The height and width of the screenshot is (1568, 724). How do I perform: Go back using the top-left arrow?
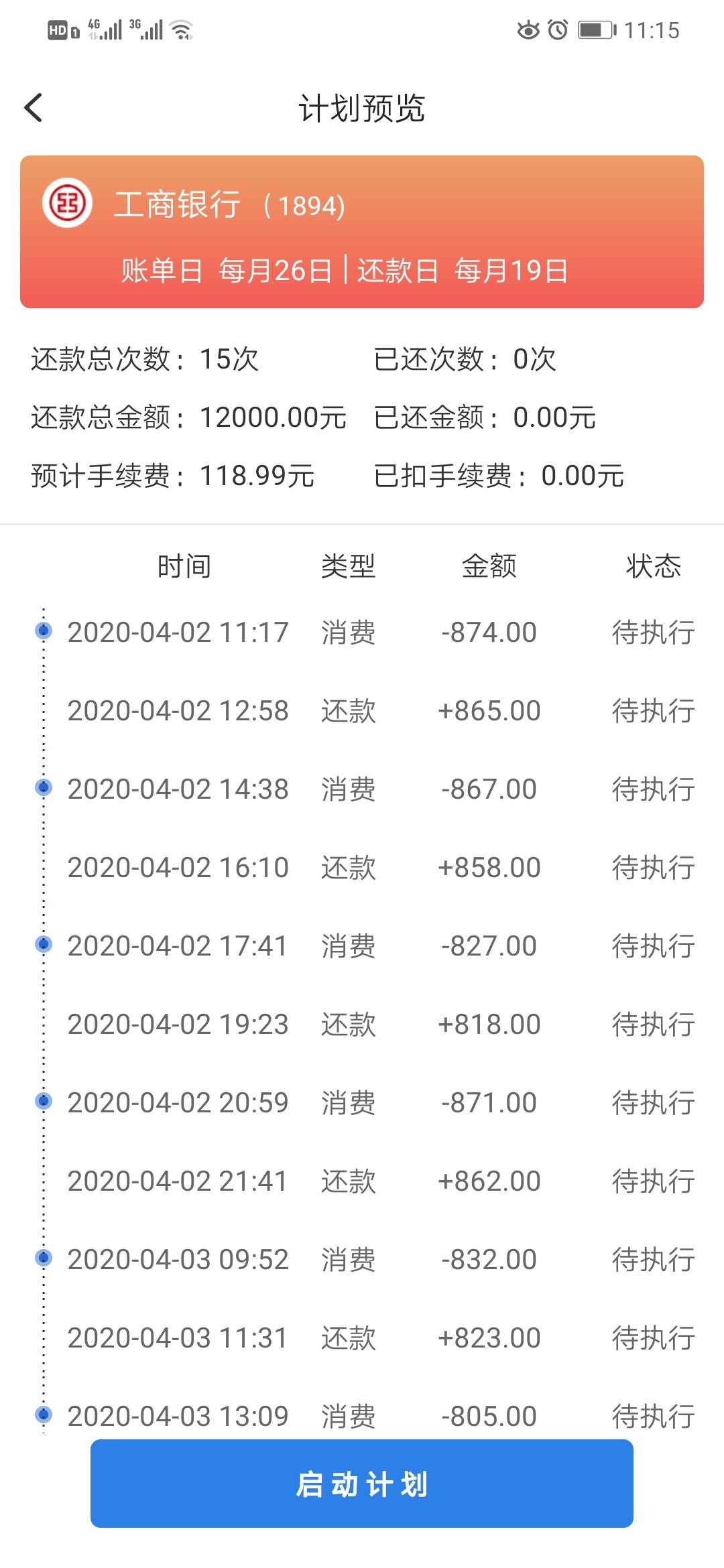pos(34,108)
